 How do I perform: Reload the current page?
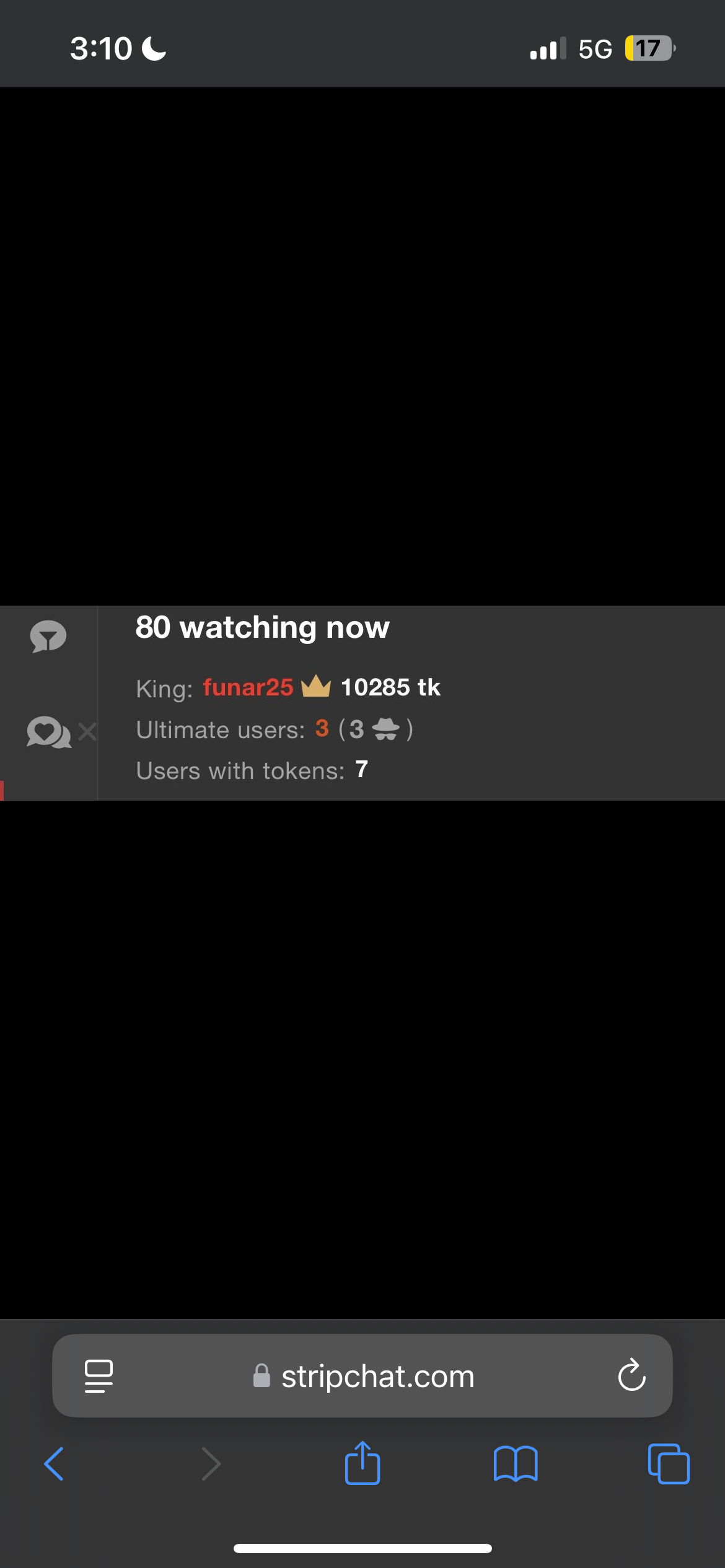point(631,1376)
